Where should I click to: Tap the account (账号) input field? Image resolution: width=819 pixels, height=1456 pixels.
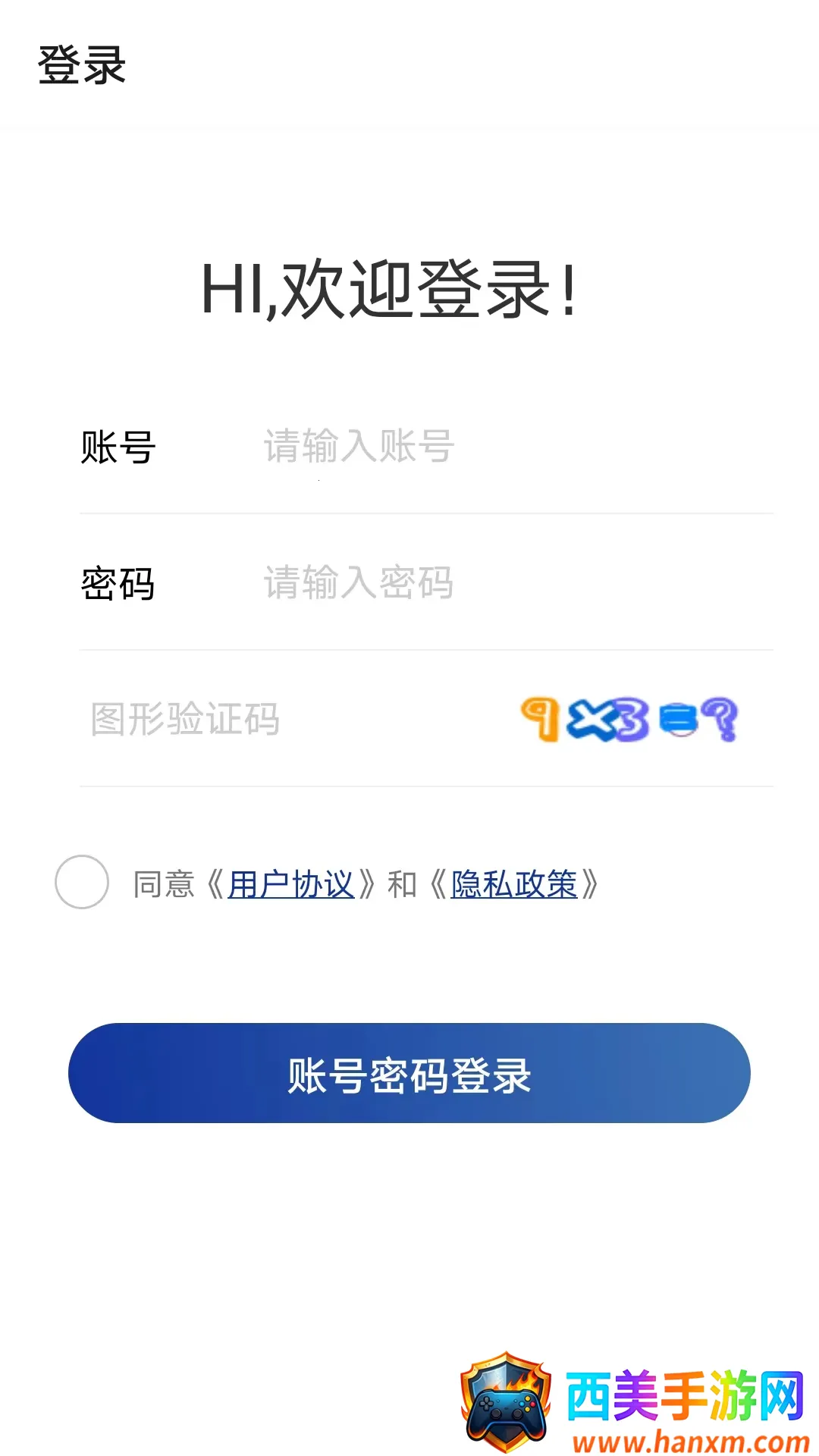[500, 446]
